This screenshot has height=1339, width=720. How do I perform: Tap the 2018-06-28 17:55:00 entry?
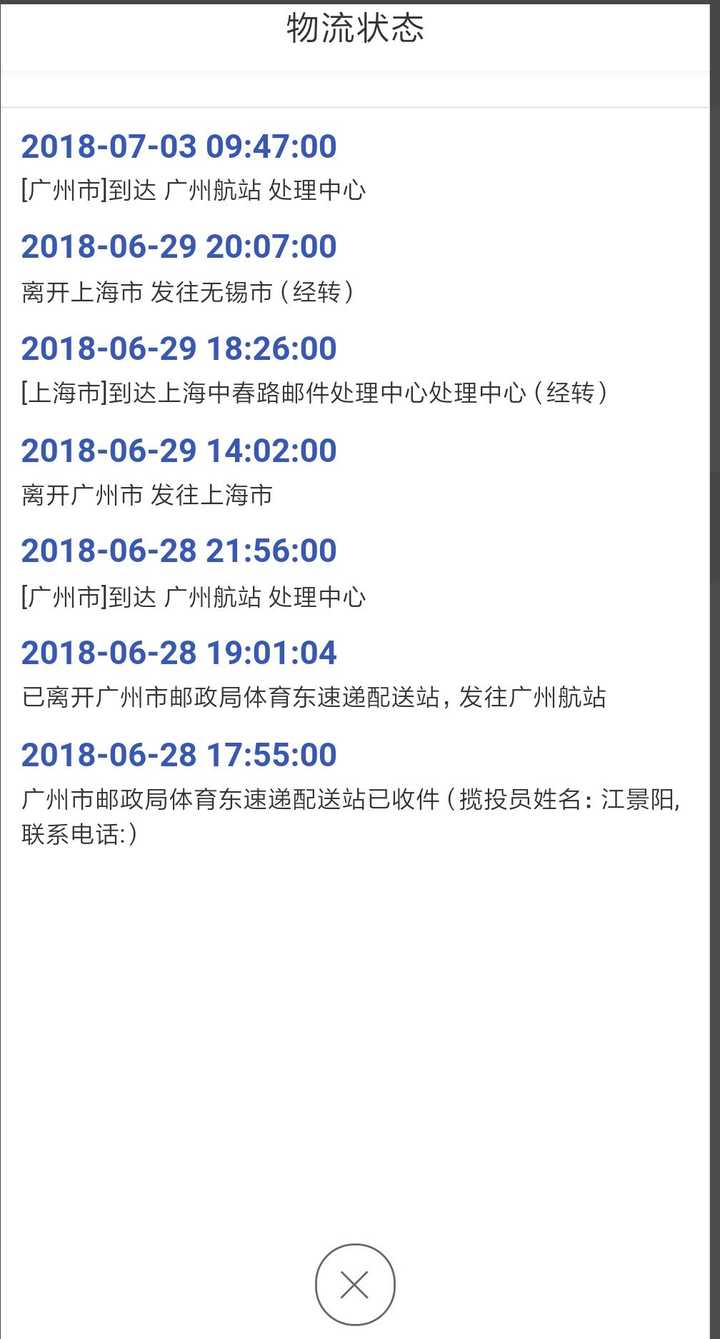point(180,755)
